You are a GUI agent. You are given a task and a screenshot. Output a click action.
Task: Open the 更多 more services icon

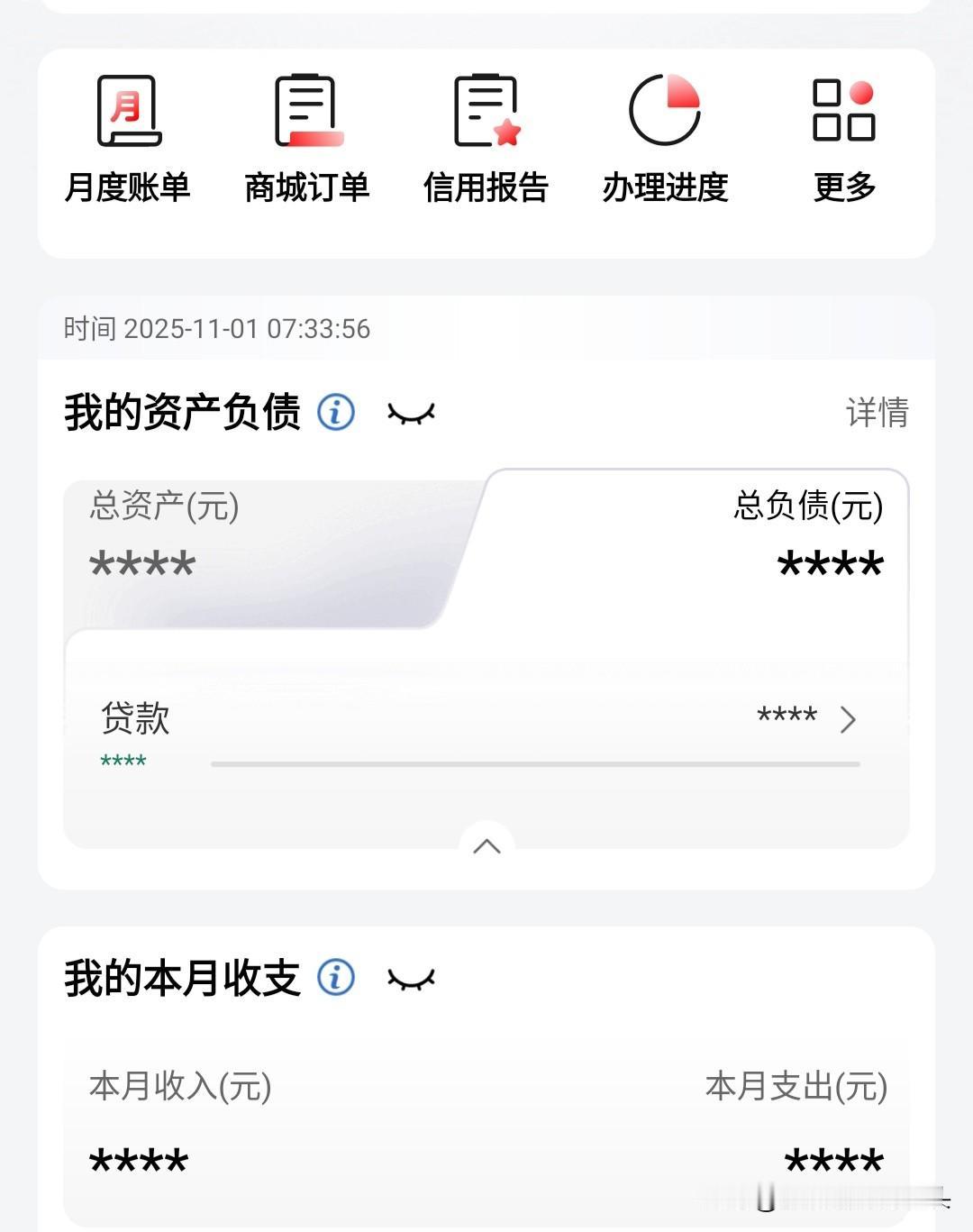845,135
